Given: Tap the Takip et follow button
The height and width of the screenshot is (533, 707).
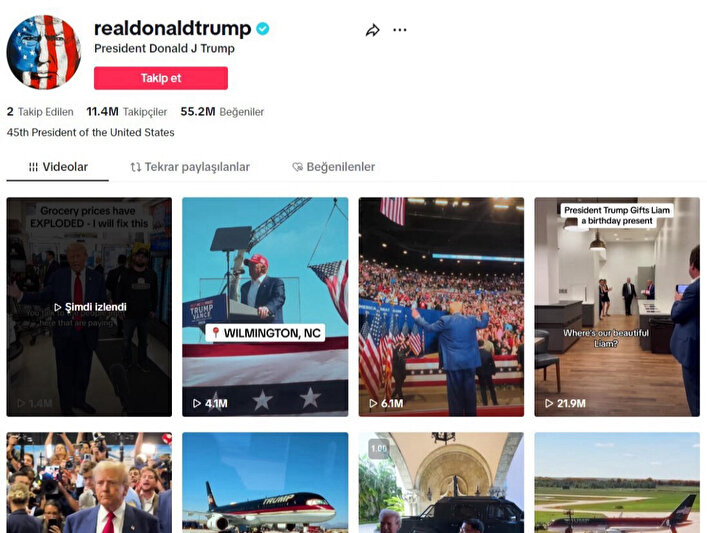Looking at the screenshot, I should (161, 78).
